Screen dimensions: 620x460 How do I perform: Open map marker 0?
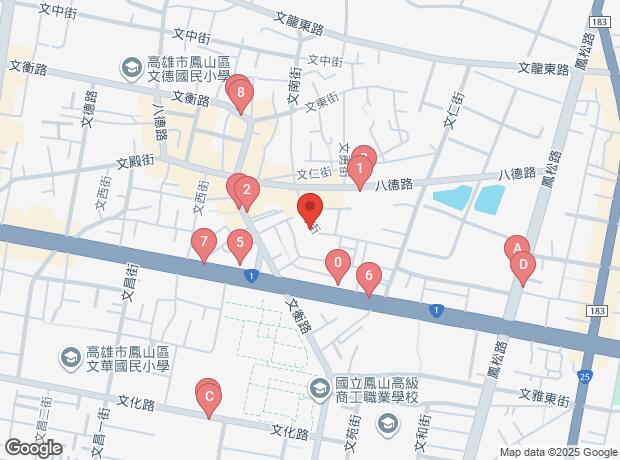[338, 265]
